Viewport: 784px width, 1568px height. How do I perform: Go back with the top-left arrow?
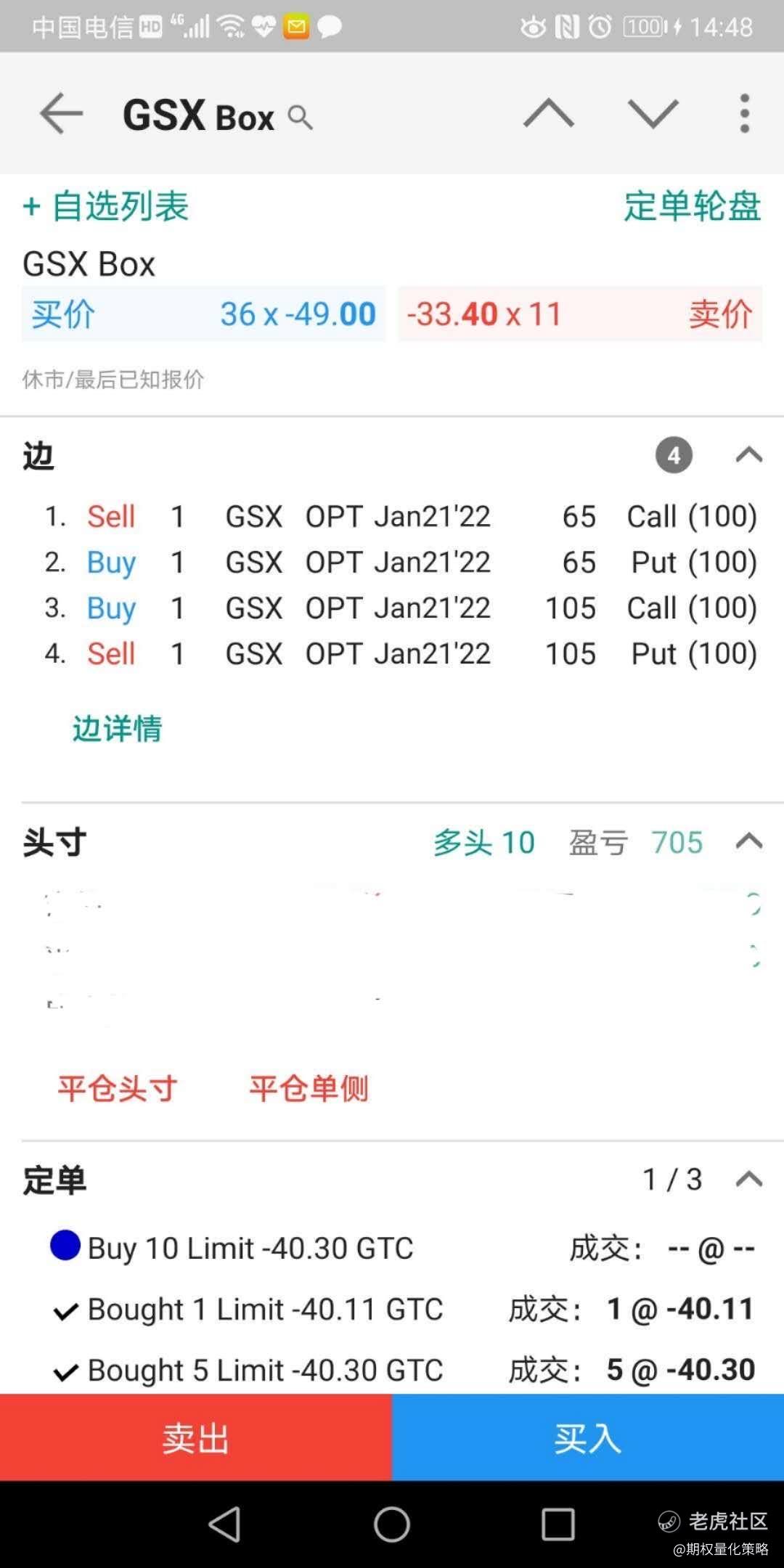[x=62, y=114]
